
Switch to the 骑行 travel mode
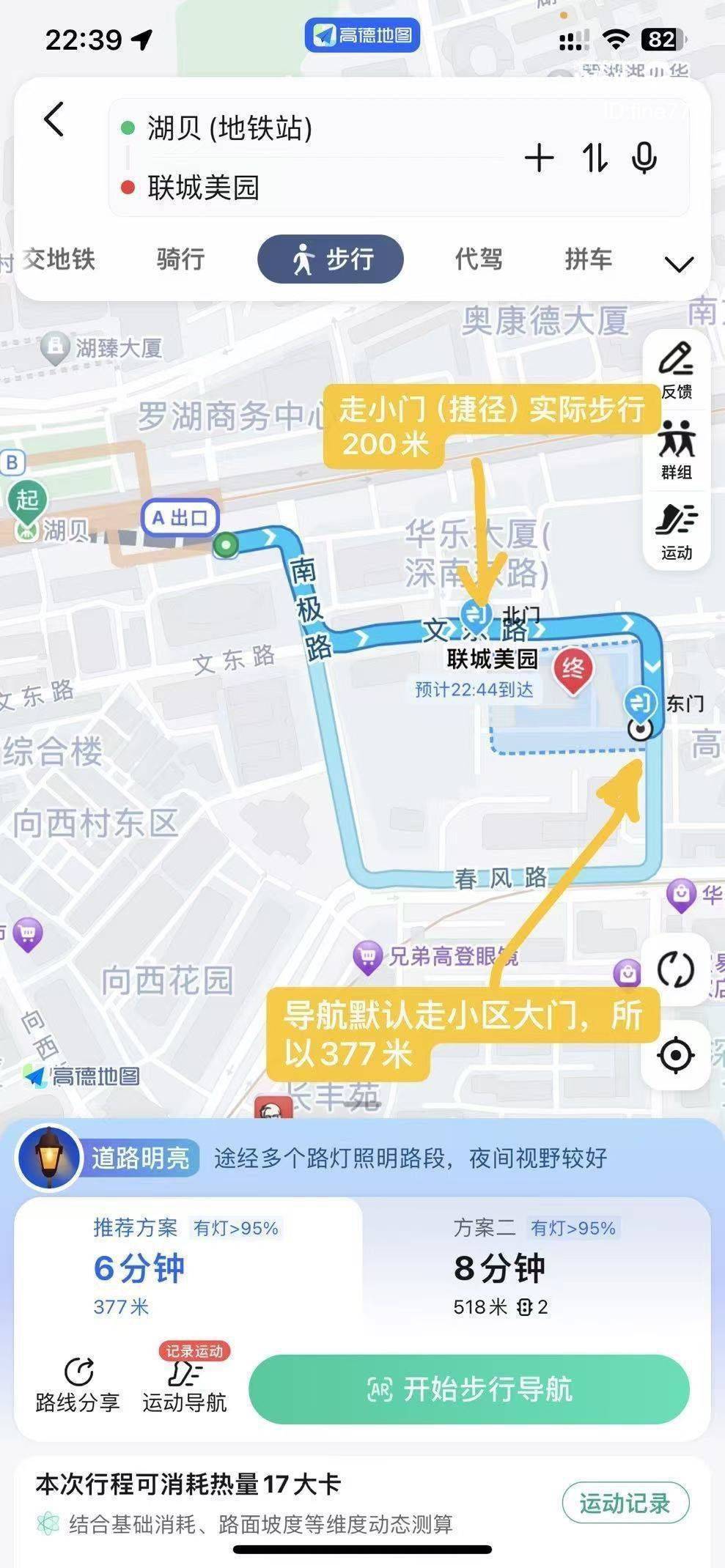(x=180, y=259)
